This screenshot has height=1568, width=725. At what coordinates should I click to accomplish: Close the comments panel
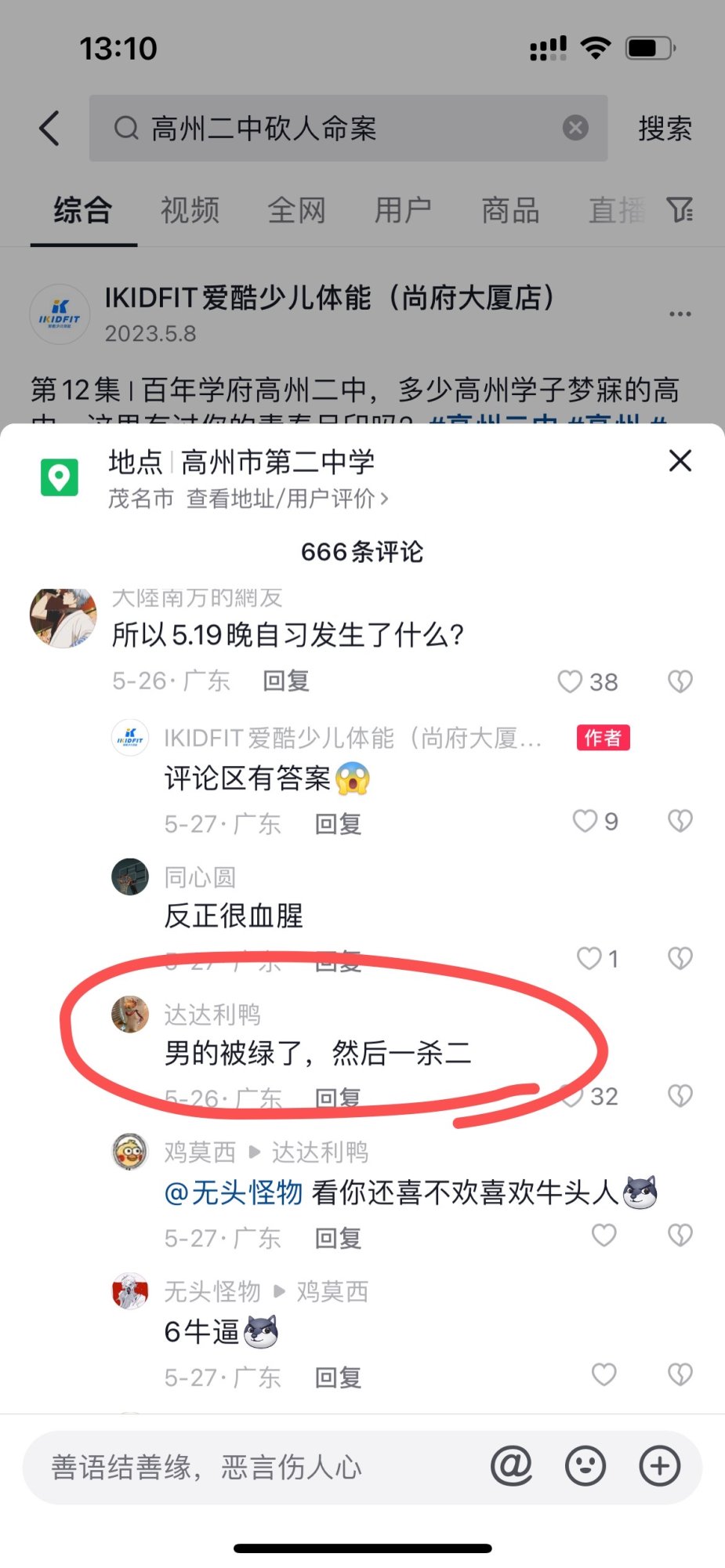(680, 461)
